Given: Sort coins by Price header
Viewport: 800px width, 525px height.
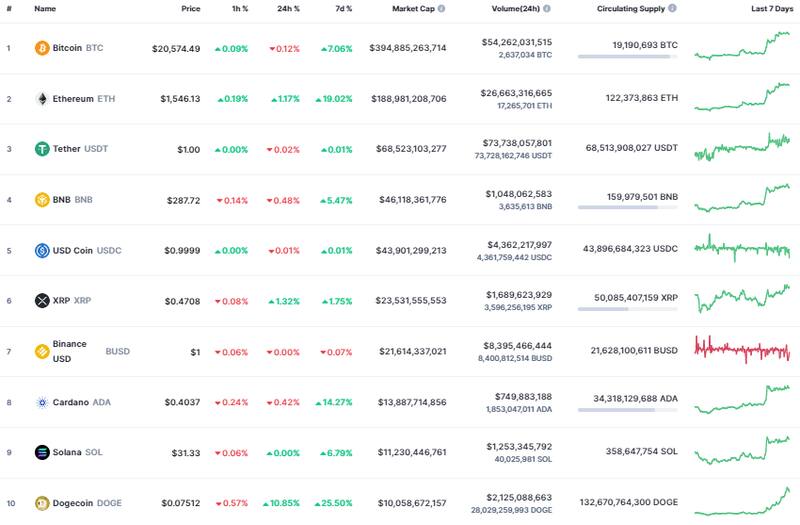Looking at the screenshot, I should pyautogui.click(x=190, y=8).
